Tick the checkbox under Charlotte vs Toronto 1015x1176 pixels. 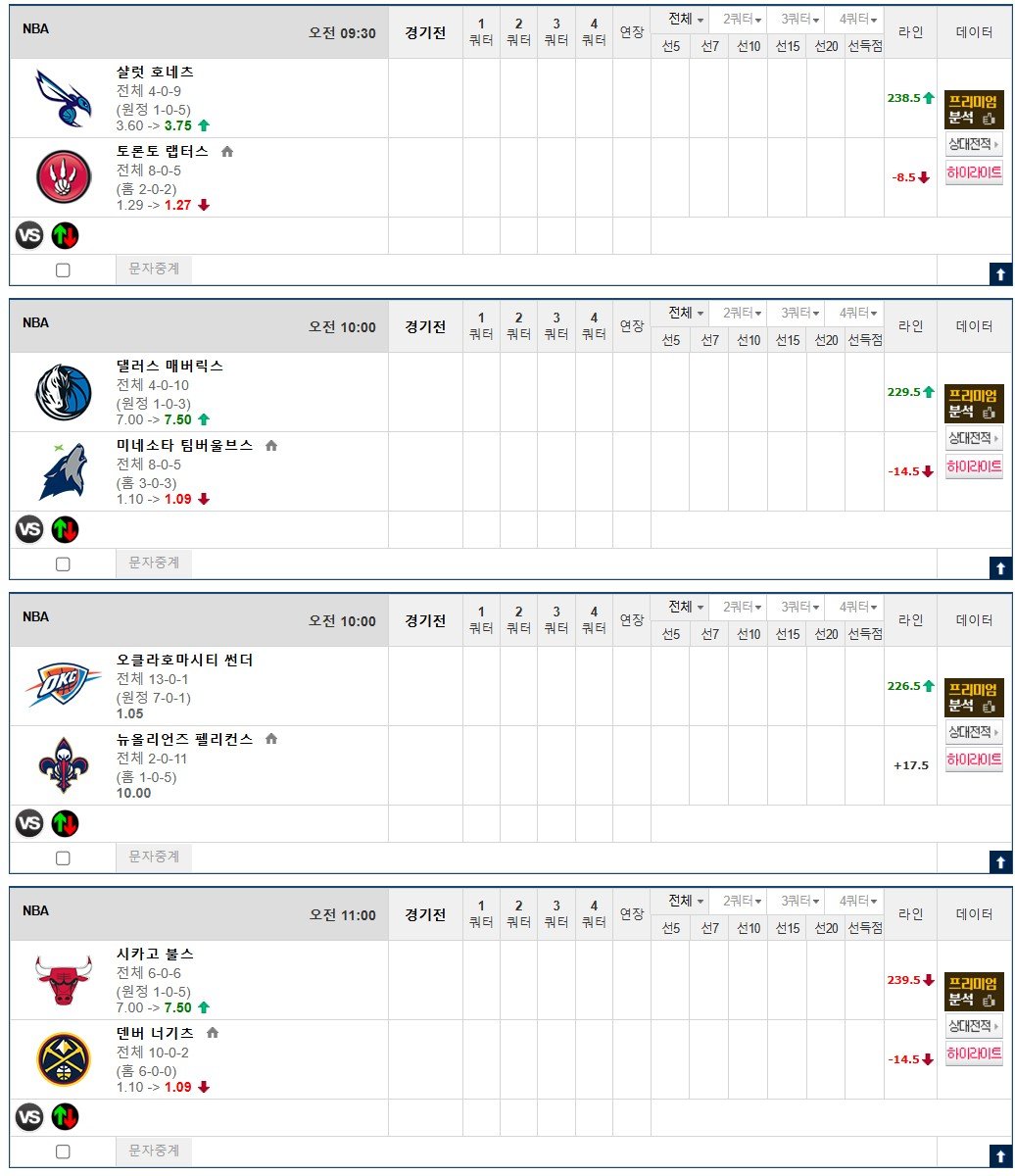coord(63,270)
